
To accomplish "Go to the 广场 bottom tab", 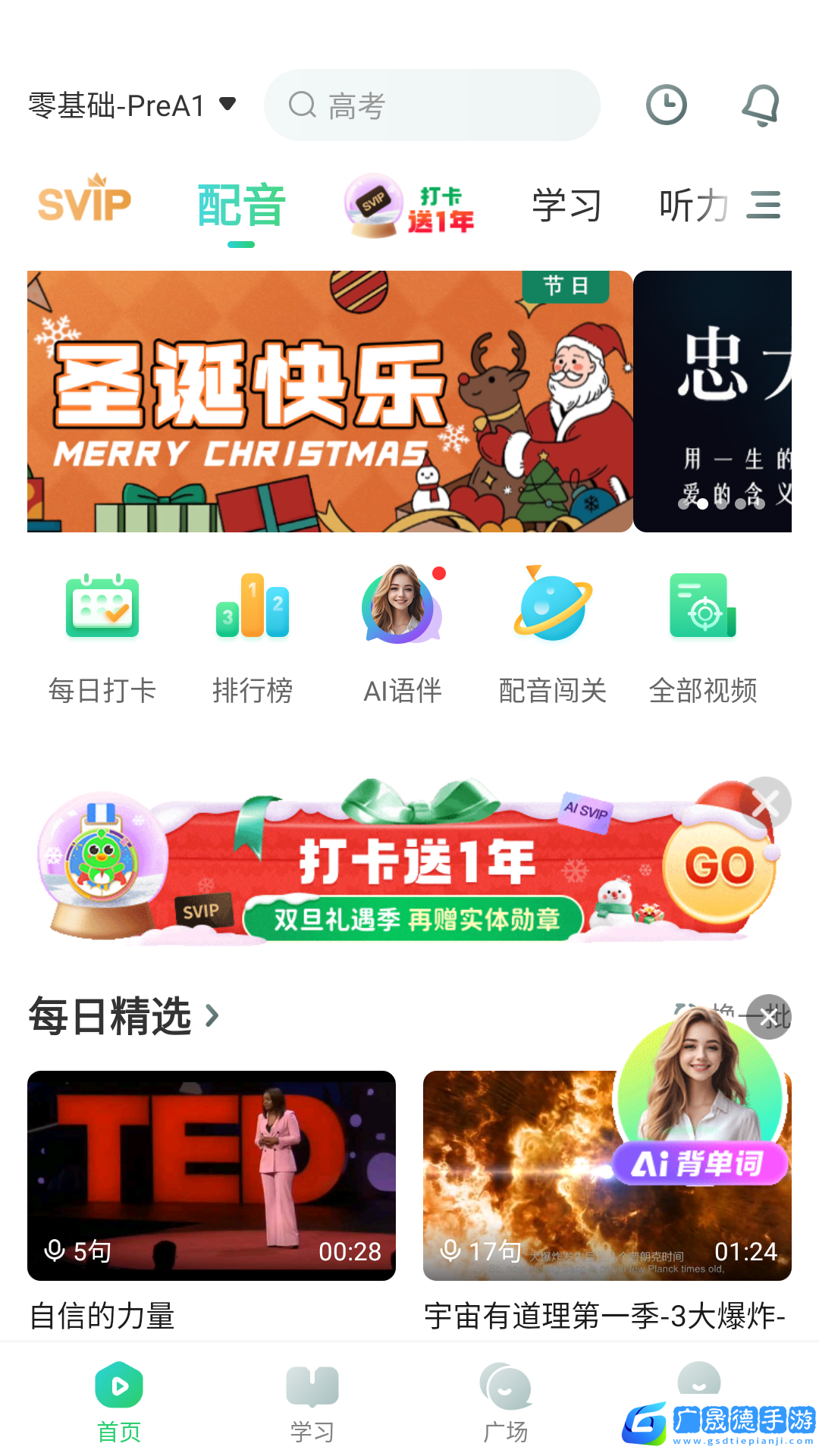I will [x=506, y=1402].
